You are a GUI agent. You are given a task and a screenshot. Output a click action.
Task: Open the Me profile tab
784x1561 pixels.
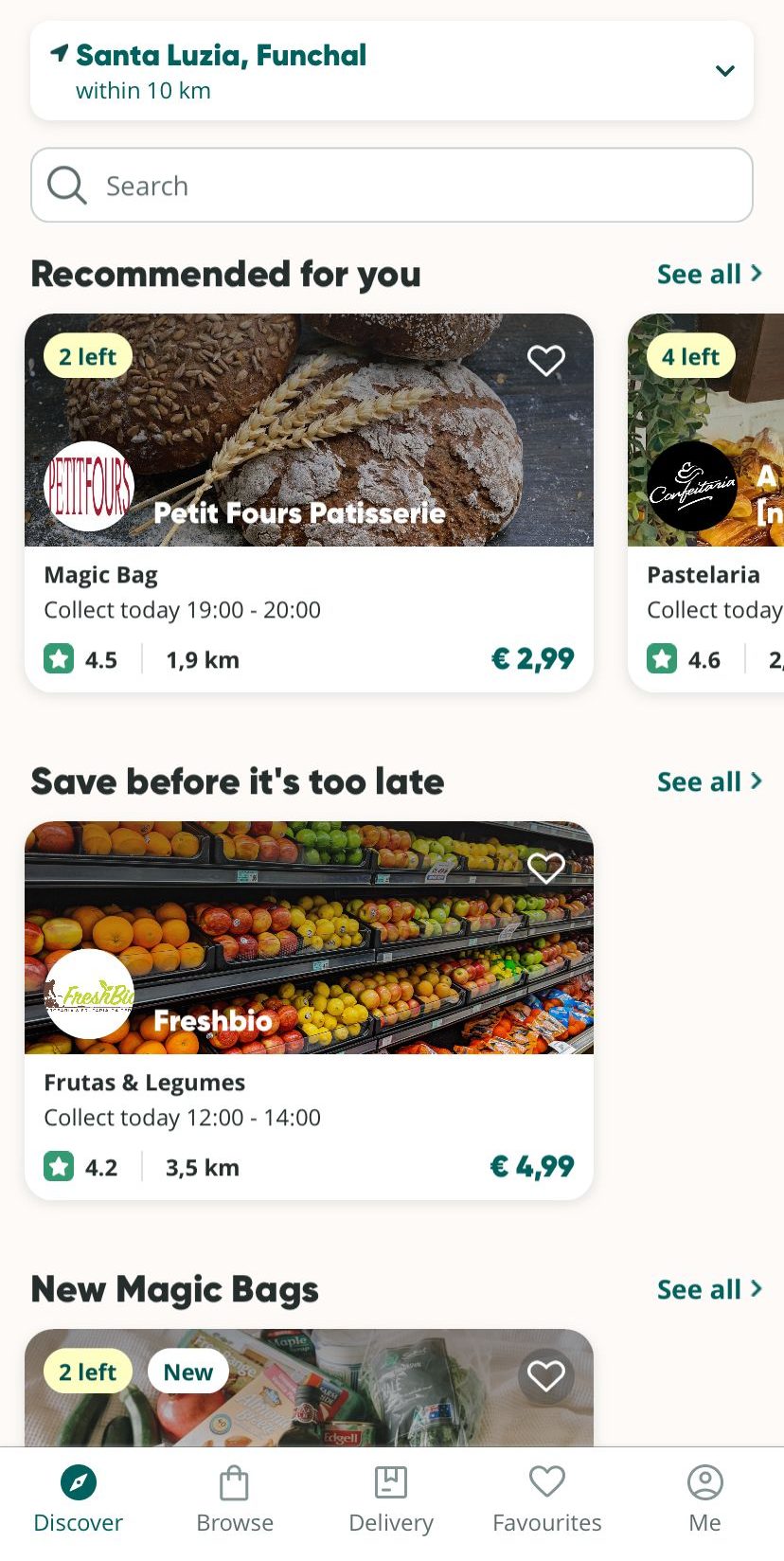tap(704, 1498)
